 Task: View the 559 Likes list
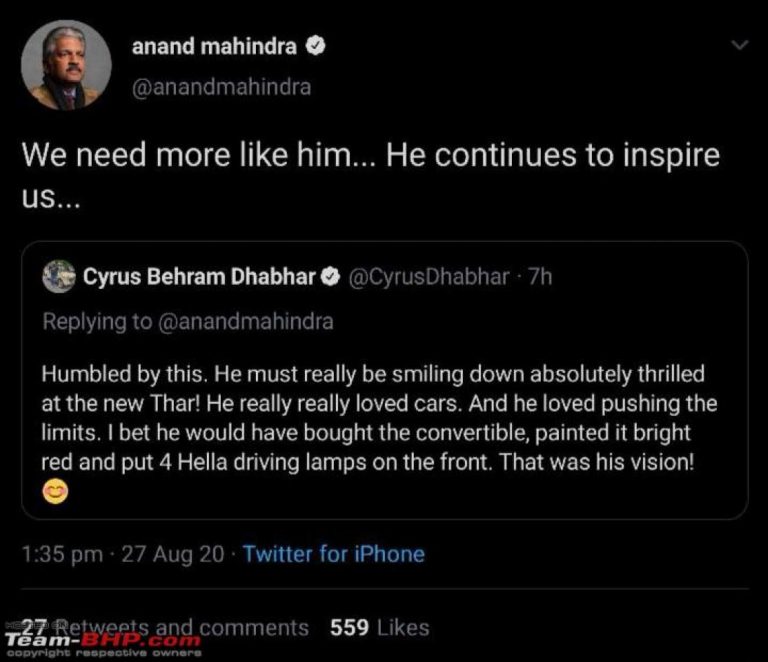click(379, 627)
